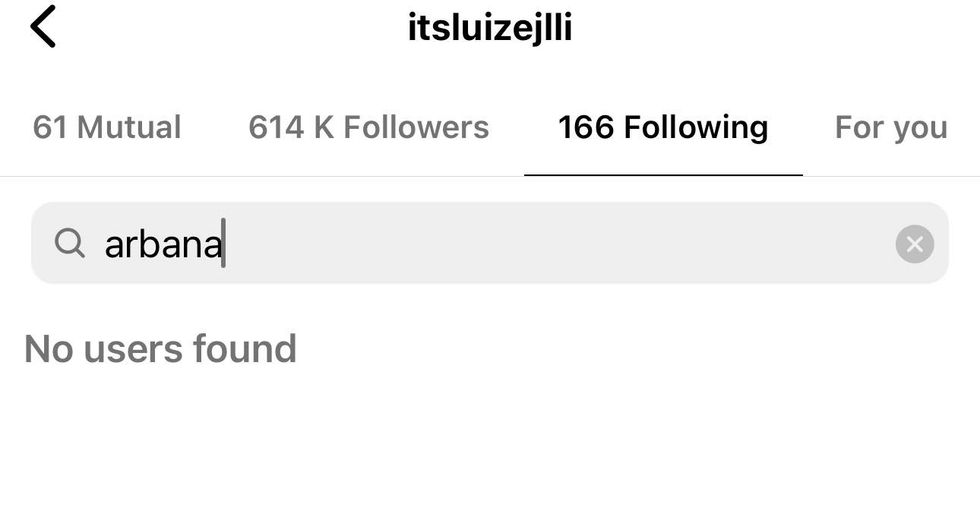Switch to the For you tab
Viewport: 980px width, 507px height.
click(891, 128)
